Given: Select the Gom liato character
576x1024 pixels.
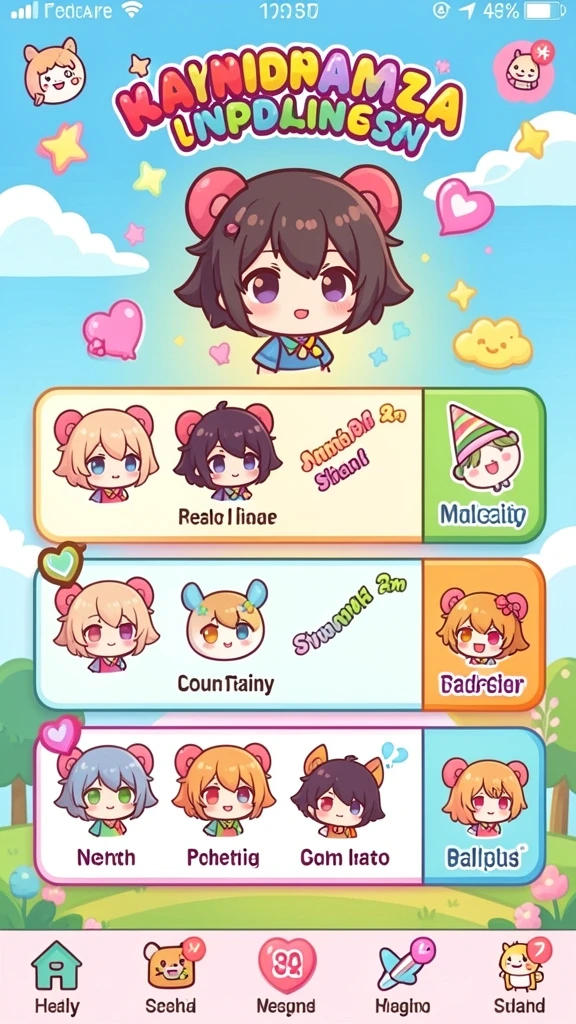Looking at the screenshot, I should 344,805.
